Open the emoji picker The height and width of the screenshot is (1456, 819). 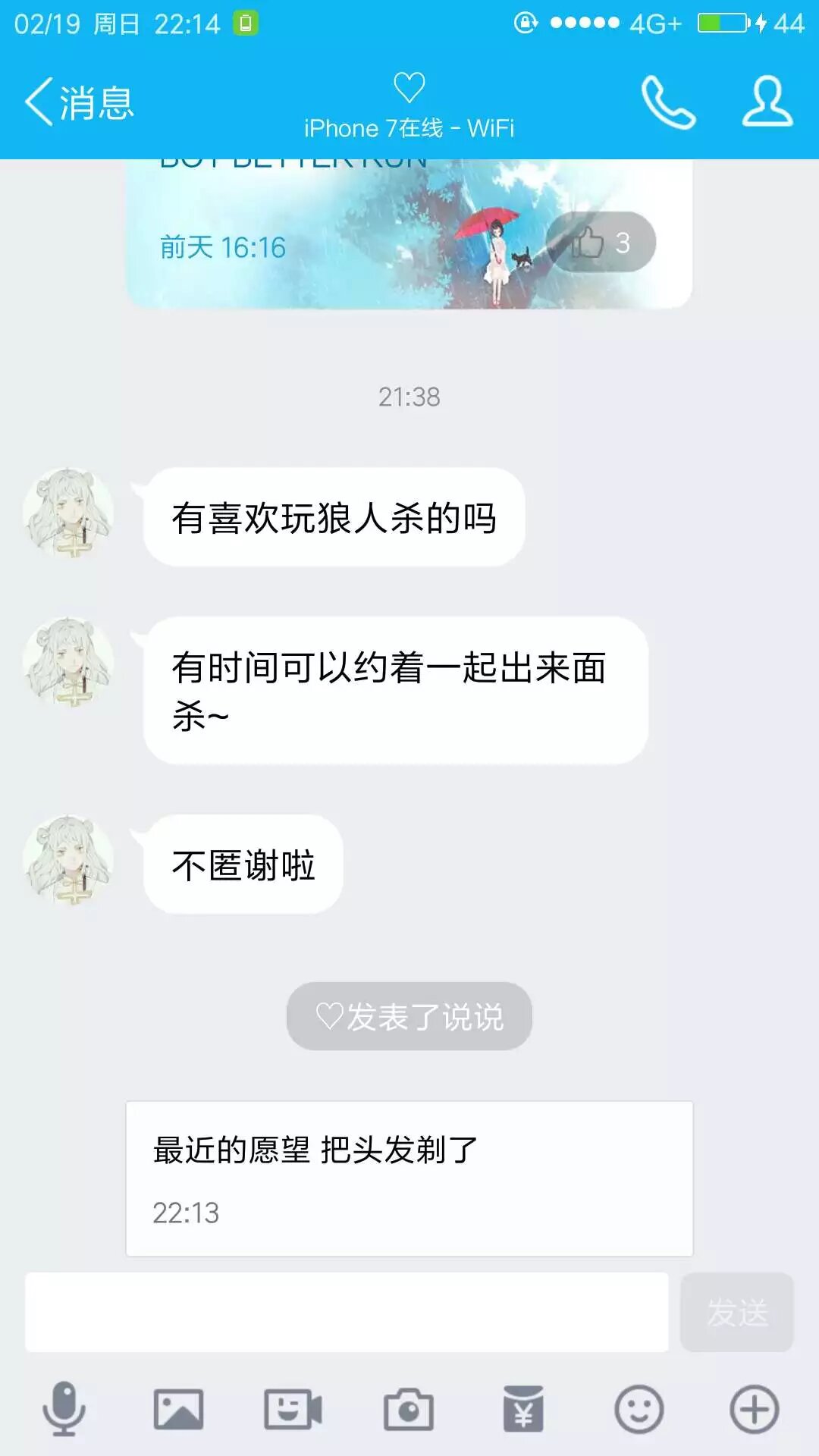click(x=639, y=1410)
